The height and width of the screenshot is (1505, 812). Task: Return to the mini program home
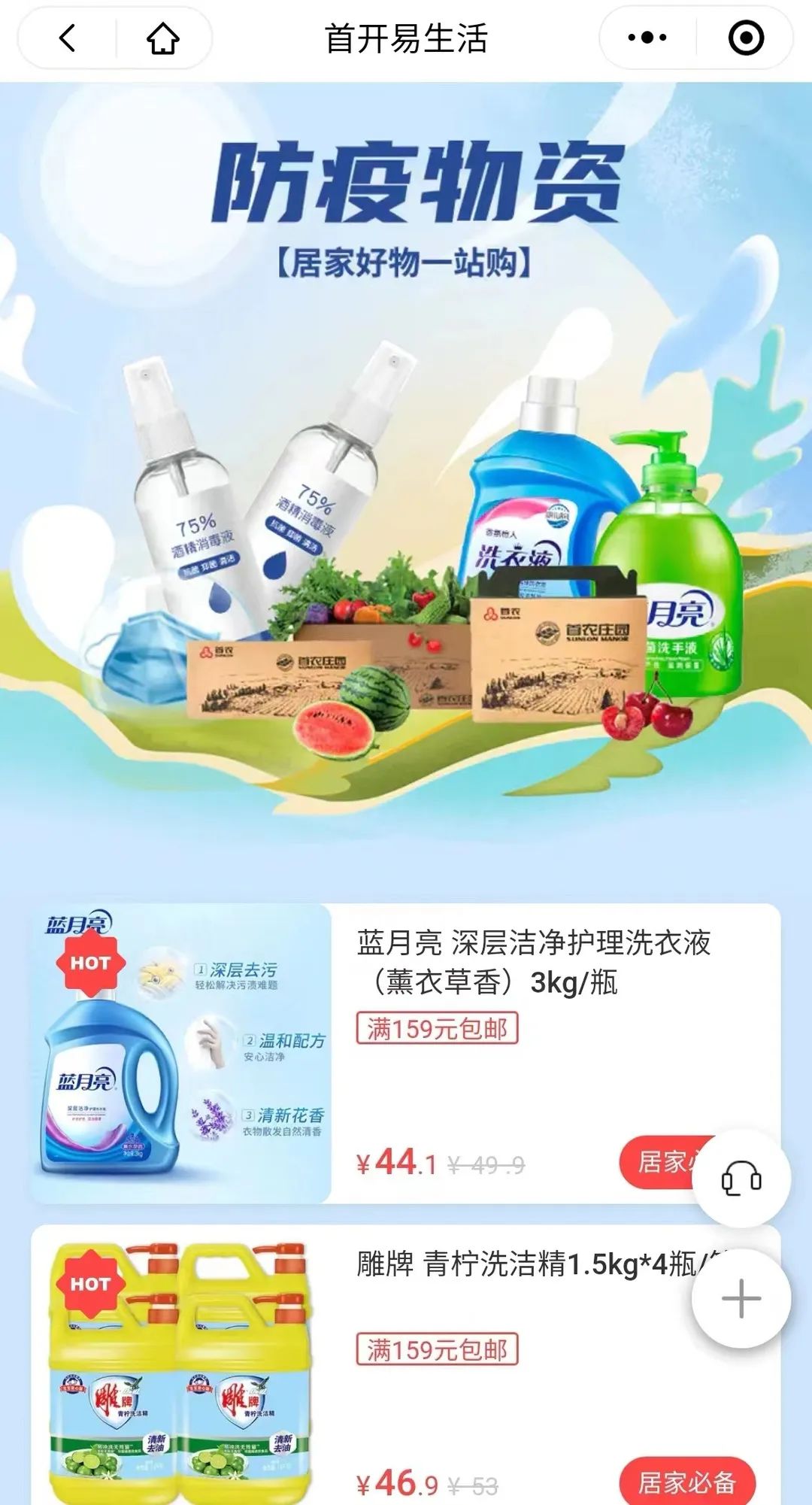(162, 38)
